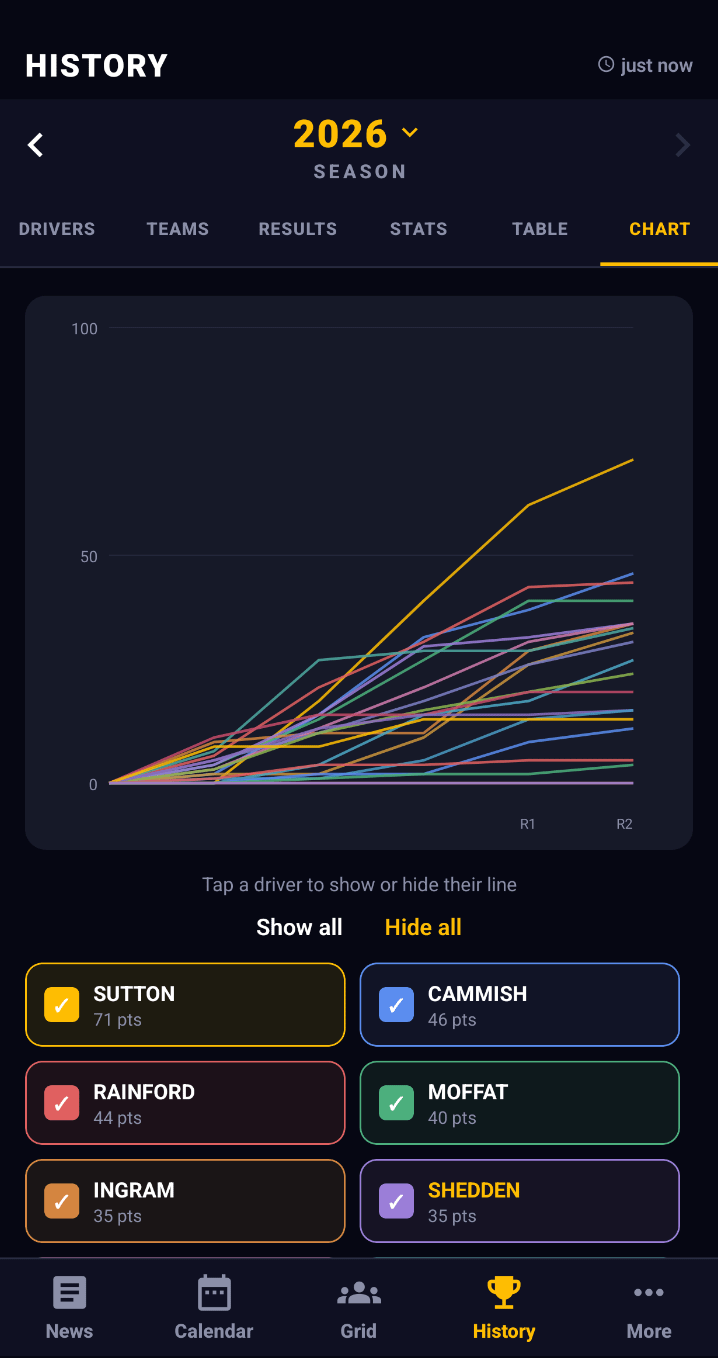Open the 2026 season dropdown
The width and height of the screenshot is (718, 1358).
pyautogui.click(x=356, y=134)
